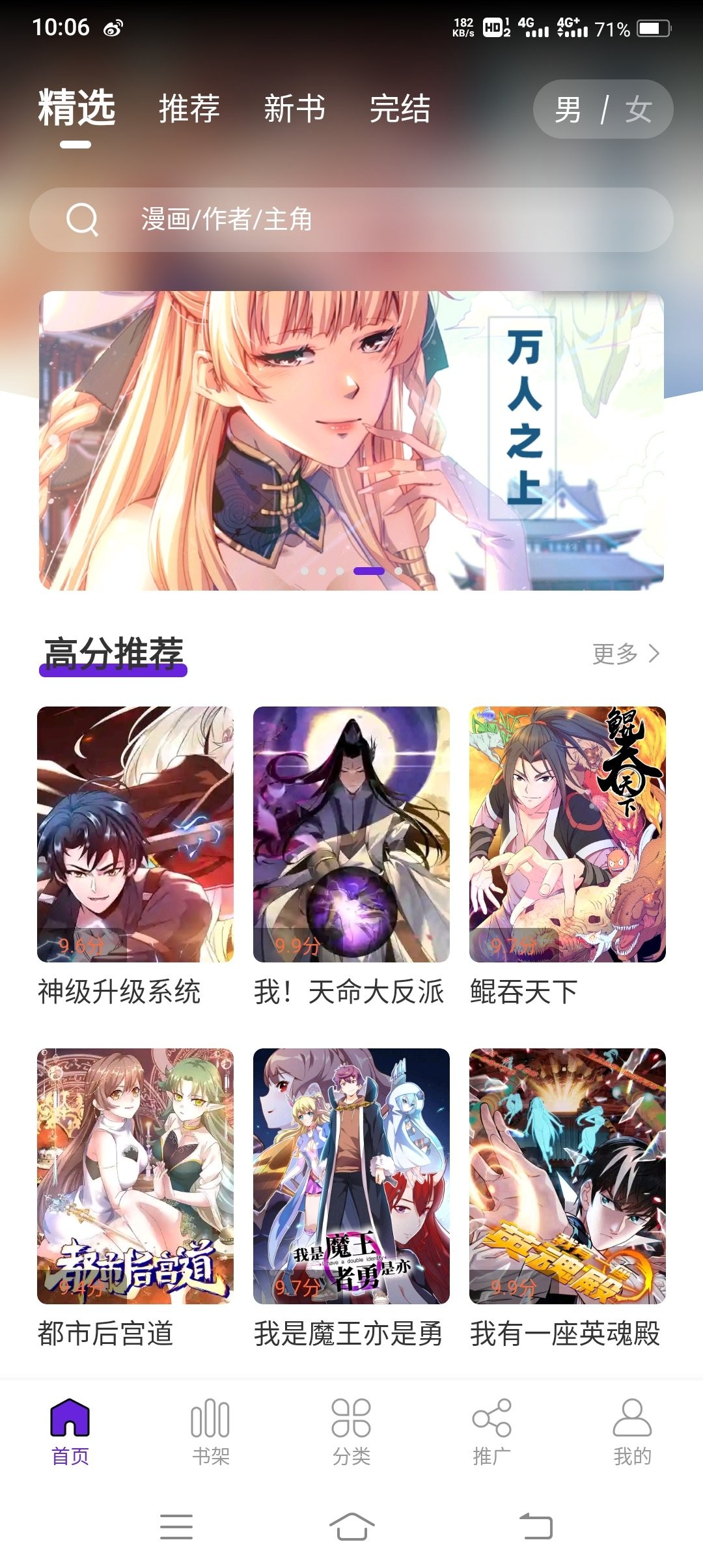The height and width of the screenshot is (1568, 703).
Task: Switch to the 分类 categories tab
Action: (351, 1431)
